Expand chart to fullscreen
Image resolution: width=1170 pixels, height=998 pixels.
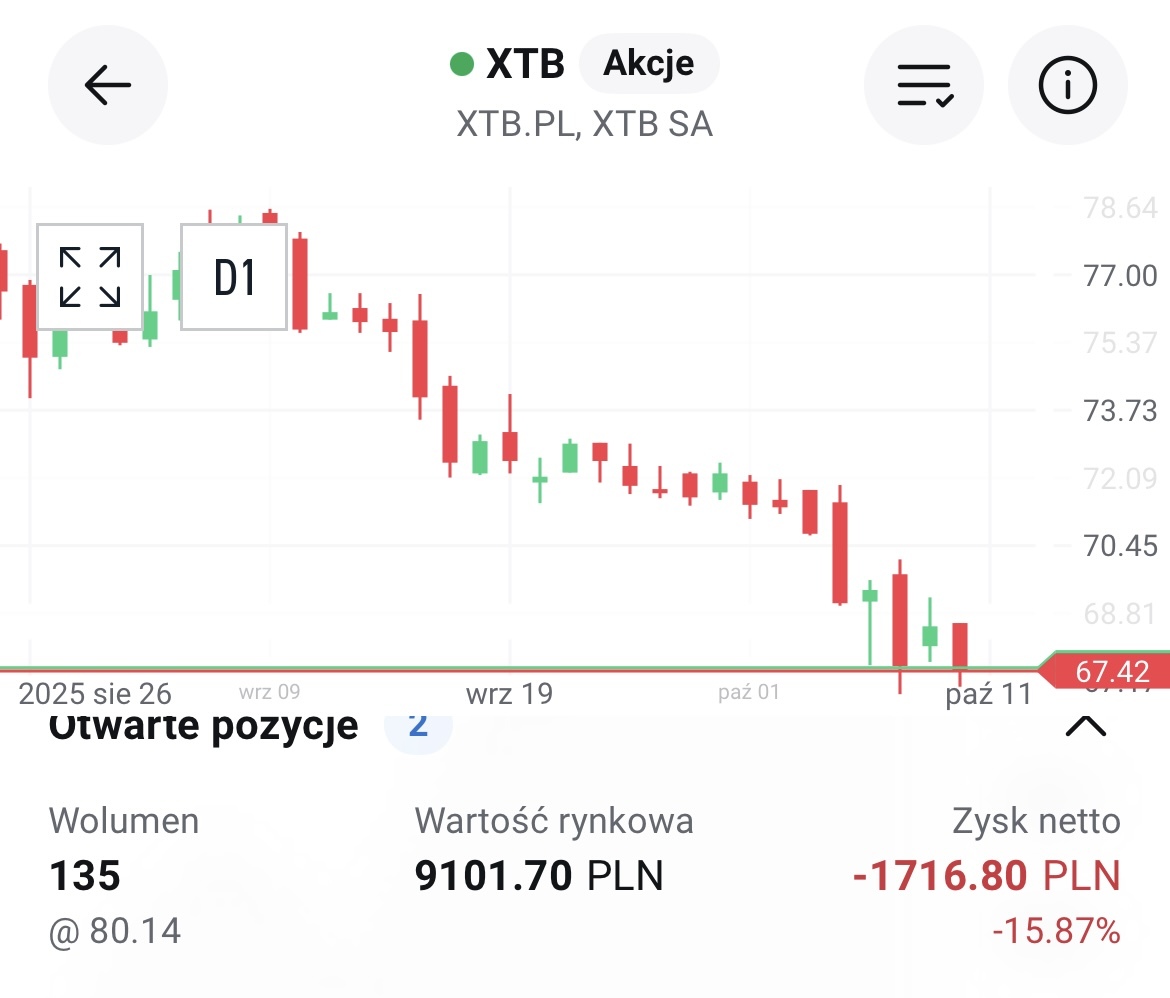click(90, 277)
